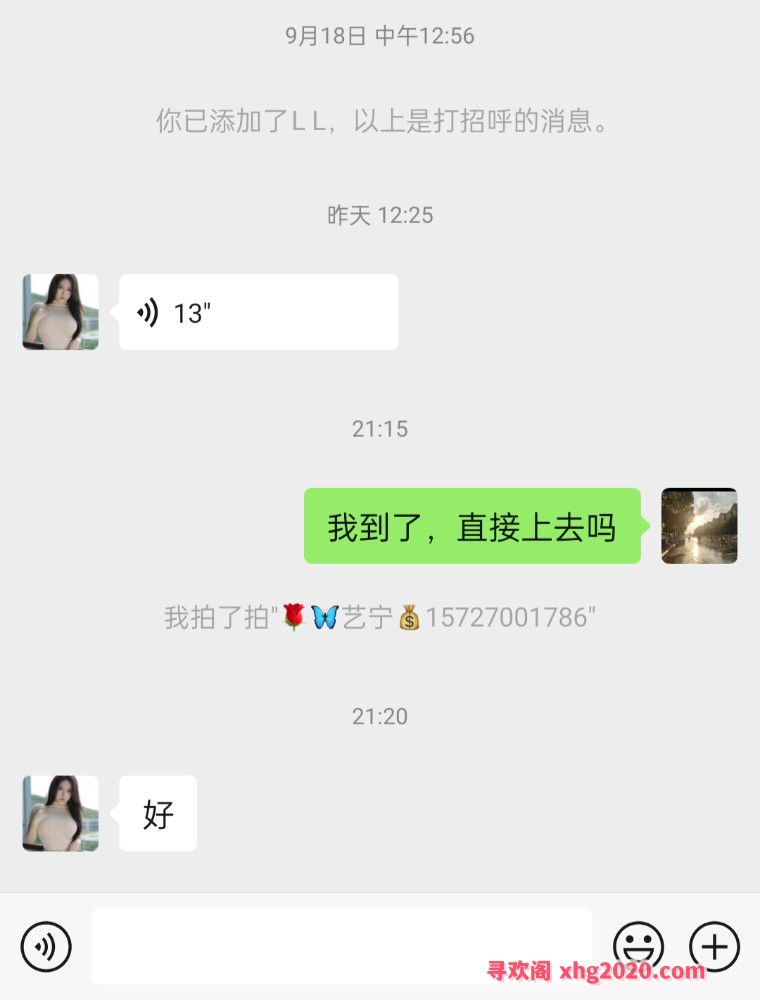Switch to voice input mode
This screenshot has width=760, height=1000.
tap(46, 945)
